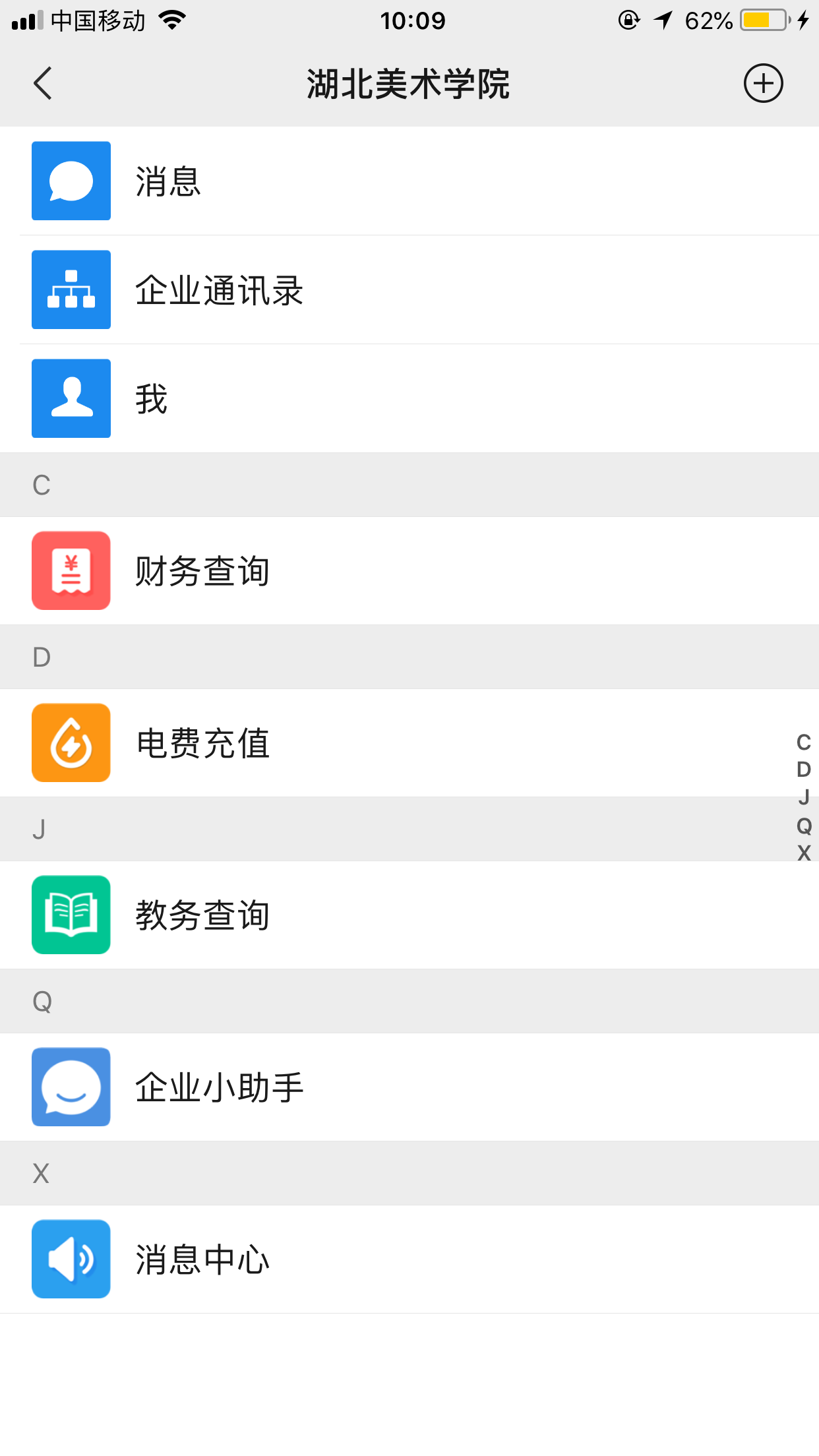Jump to section X in the side index

pos(804,853)
